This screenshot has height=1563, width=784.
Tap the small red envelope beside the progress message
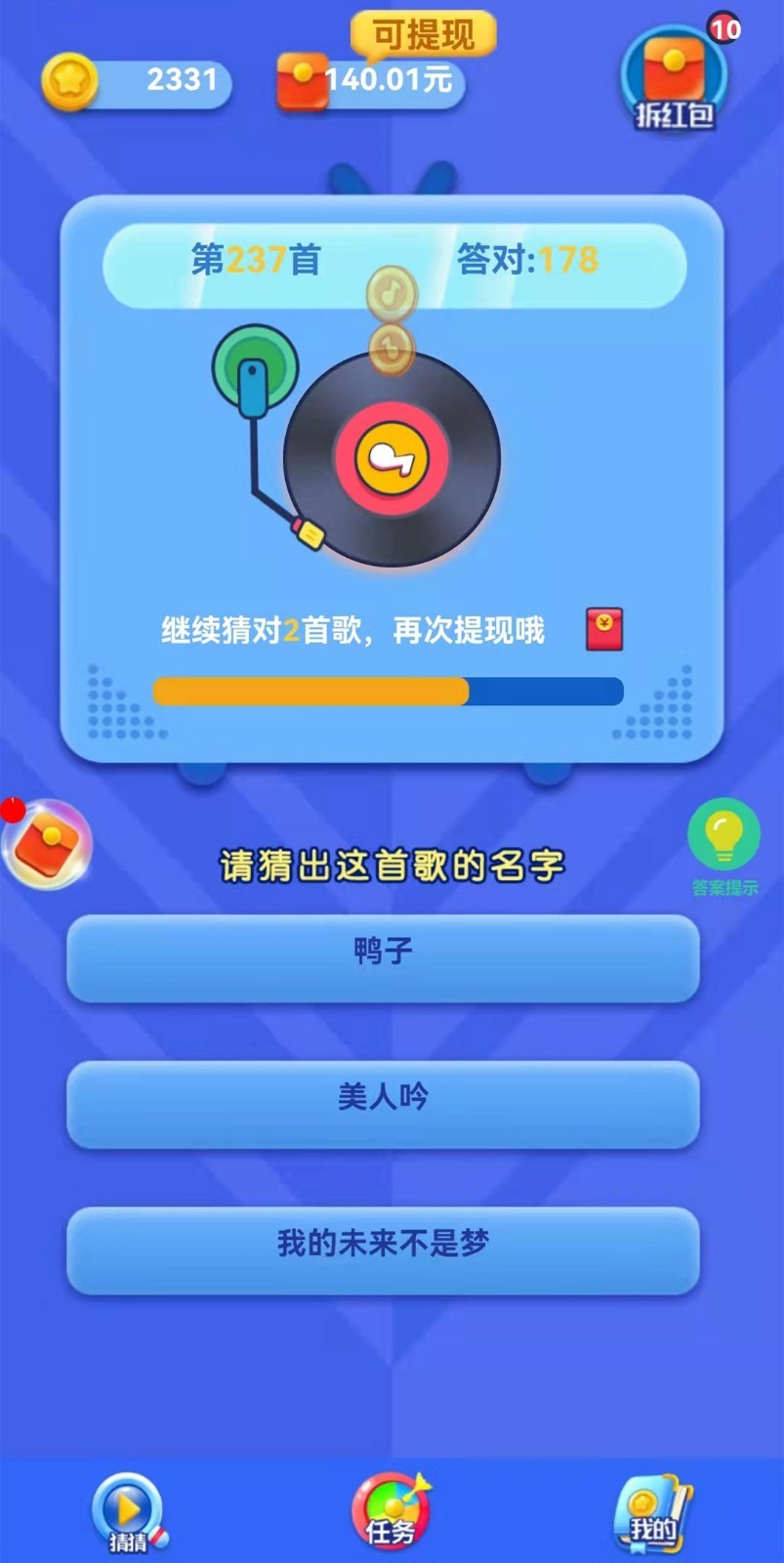coord(602,630)
